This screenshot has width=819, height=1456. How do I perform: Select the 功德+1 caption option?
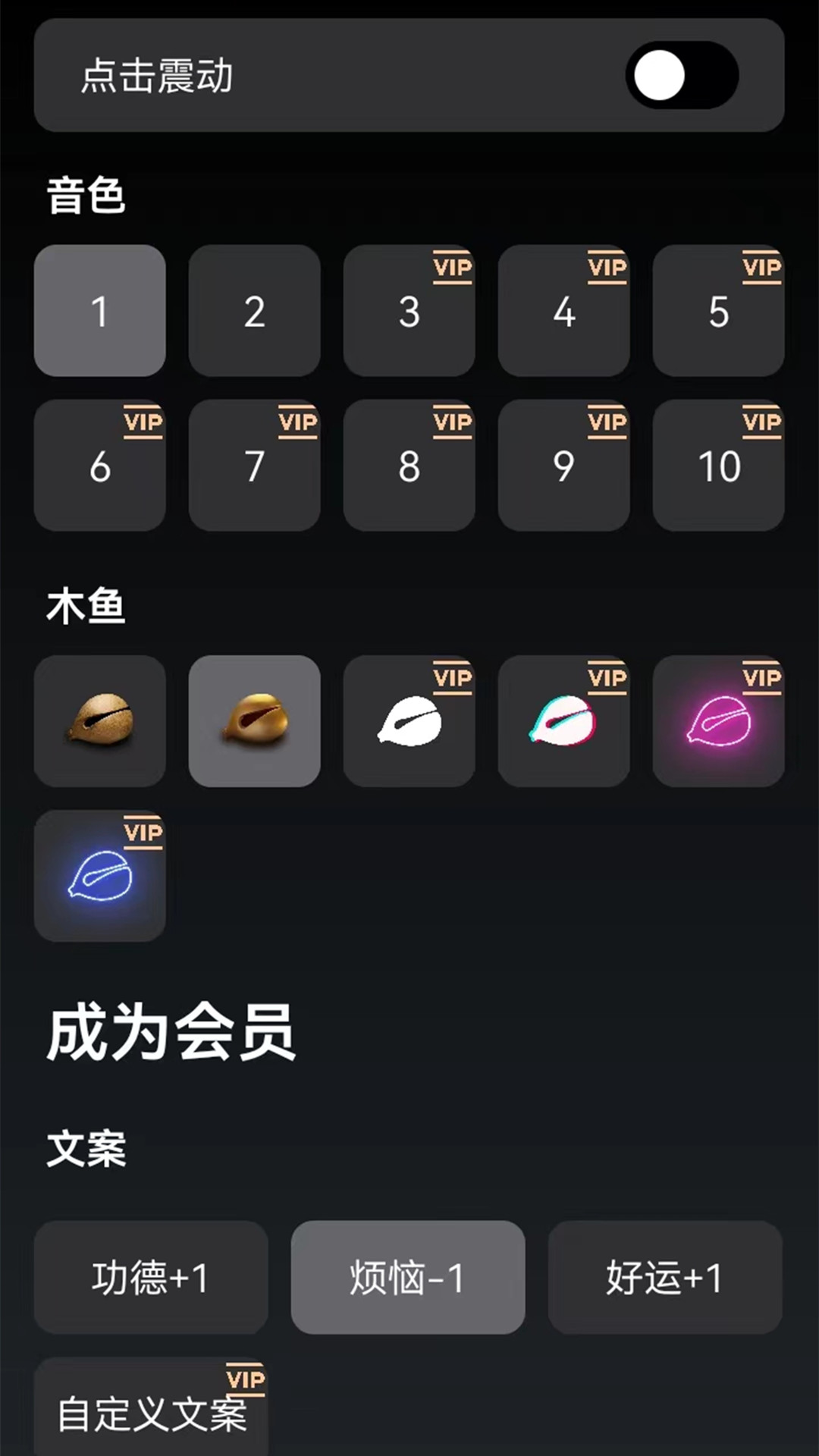(x=150, y=1276)
